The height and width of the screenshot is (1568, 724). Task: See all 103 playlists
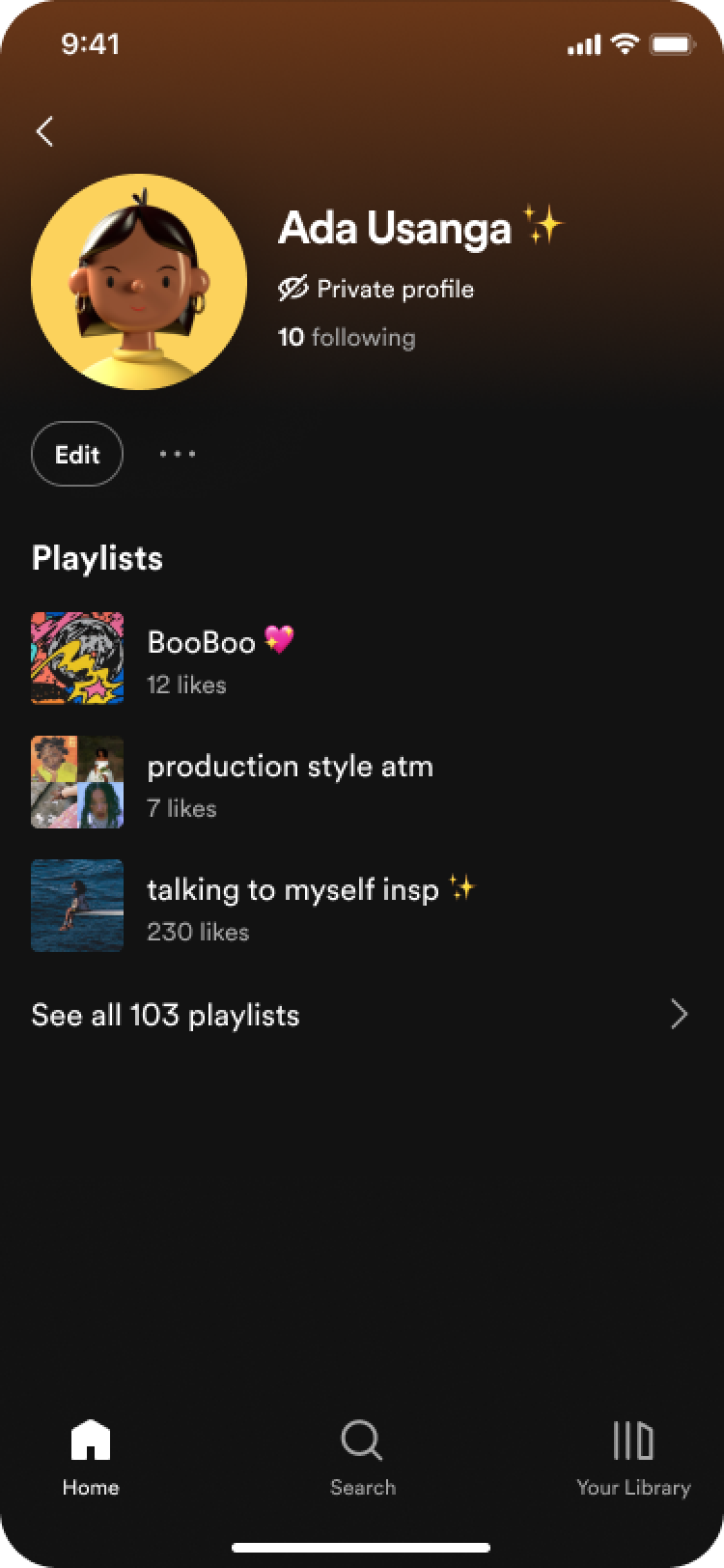359,1015
